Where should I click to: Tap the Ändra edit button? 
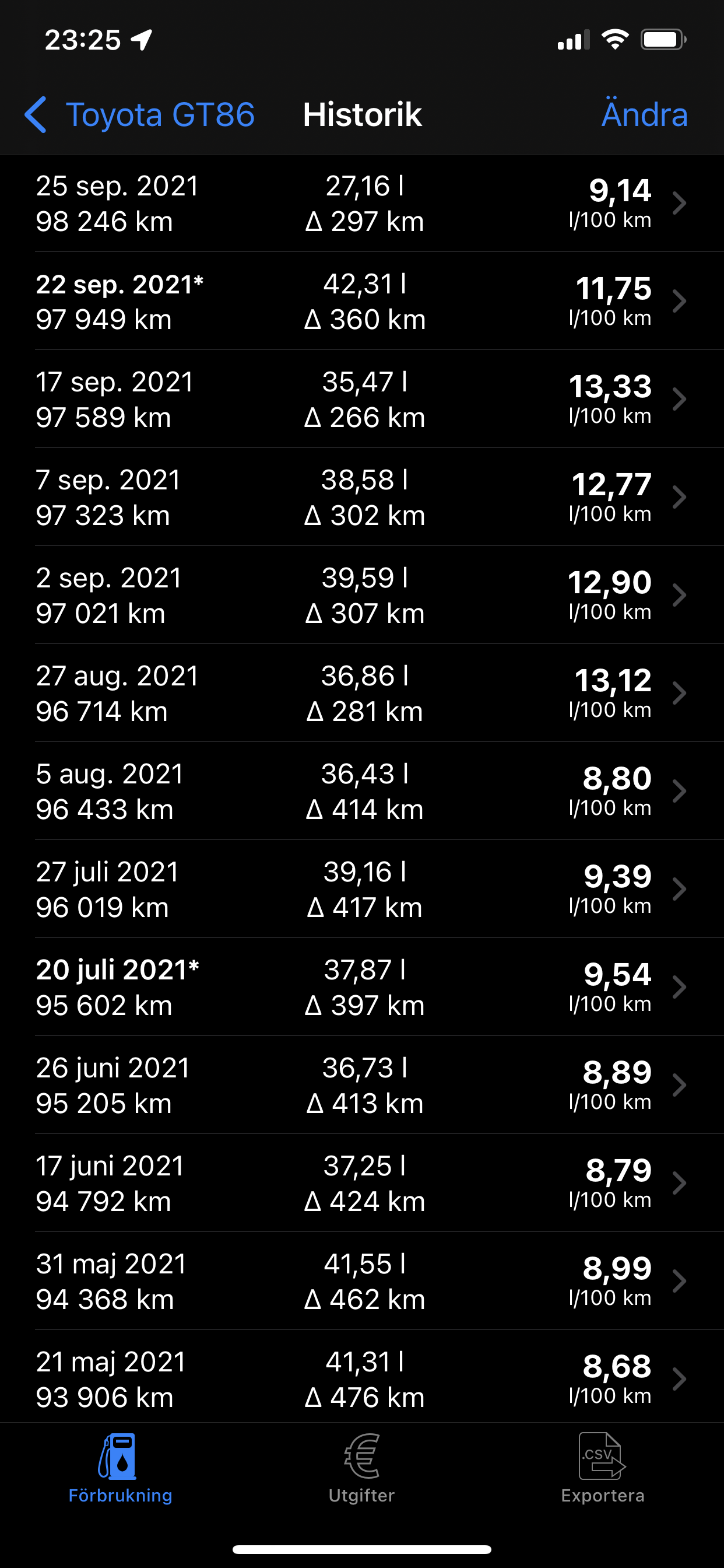pyautogui.click(x=644, y=114)
